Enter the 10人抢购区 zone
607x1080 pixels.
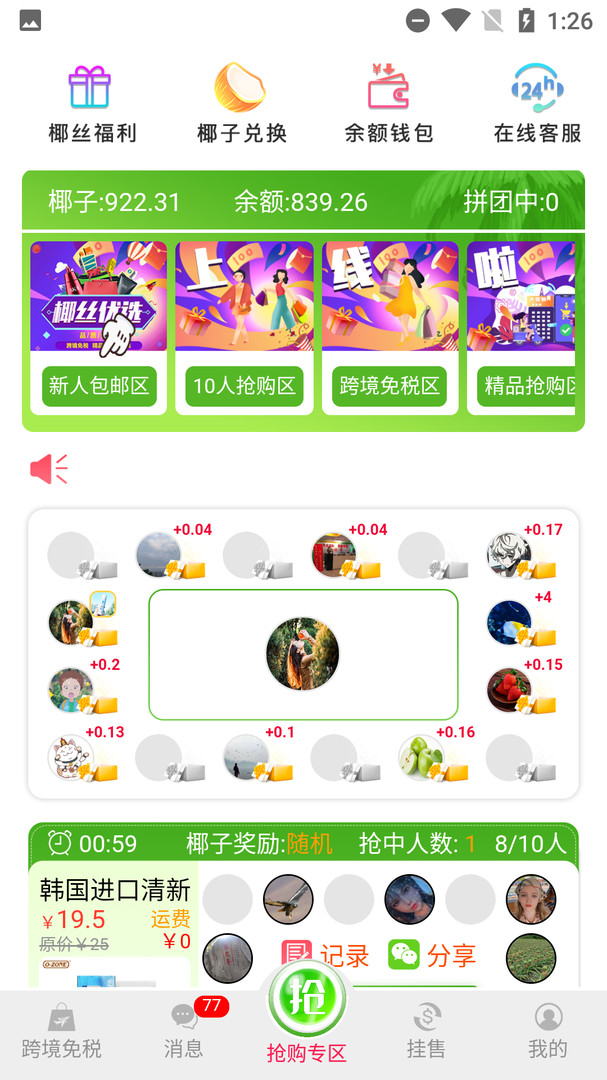click(x=244, y=386)
